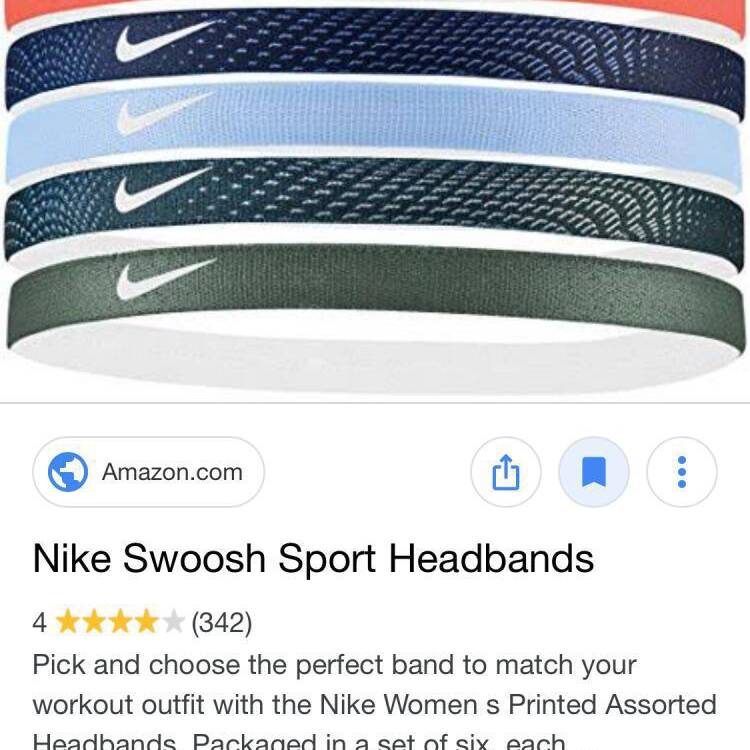Open the three-dot overflow menu
The height and width of the screenshot is (750, 750).
coord(682,472)
